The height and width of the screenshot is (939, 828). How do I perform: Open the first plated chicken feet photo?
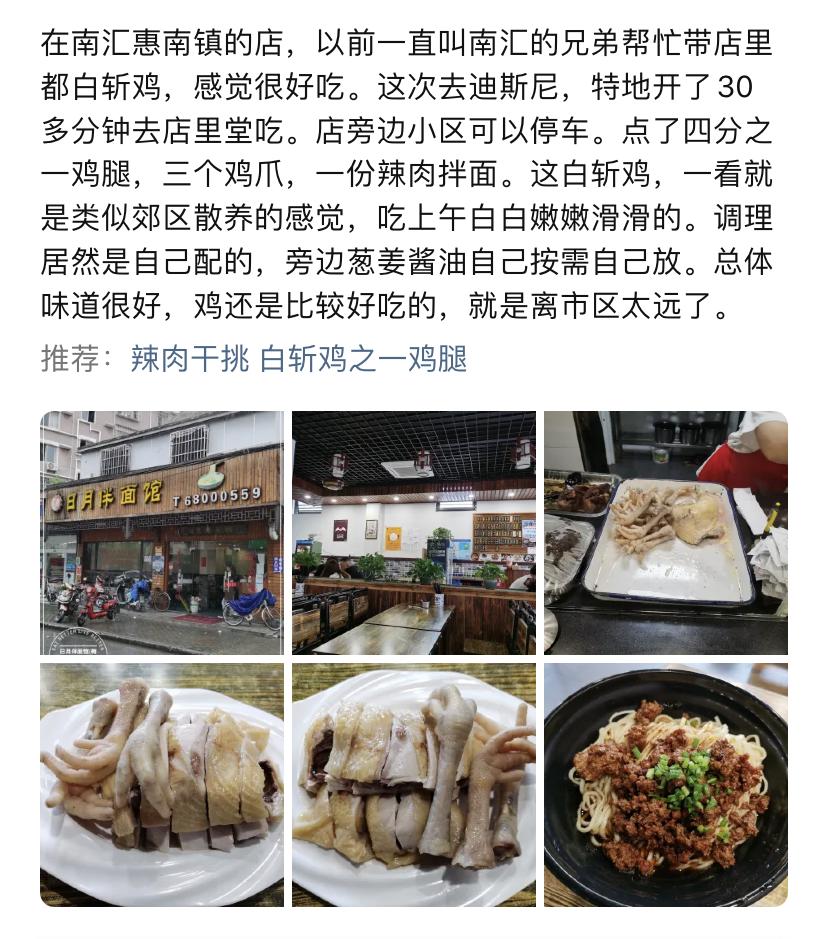tap(161, 785)
